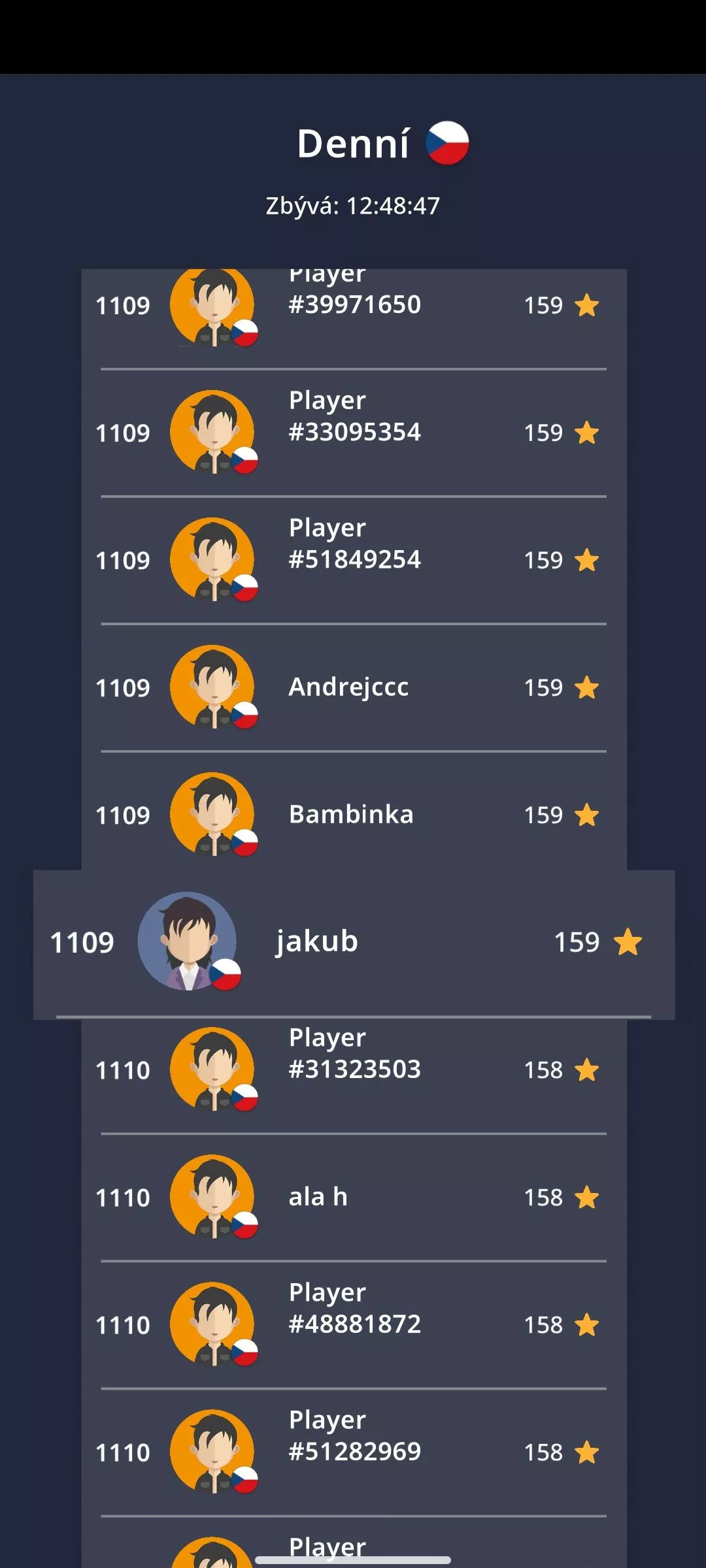Open Player #33095354's leaderboard entry
The height and width of the screenshot is (1568, 706).
click(x=354, y=433)
